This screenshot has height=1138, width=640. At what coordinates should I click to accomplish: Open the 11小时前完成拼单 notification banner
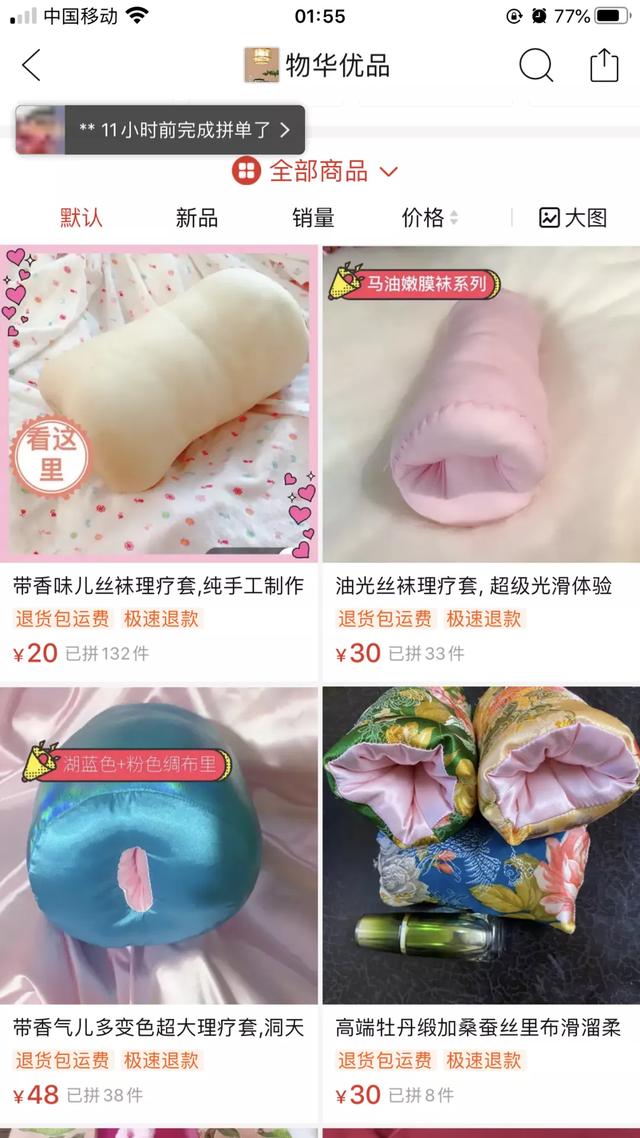pos(160,130)
